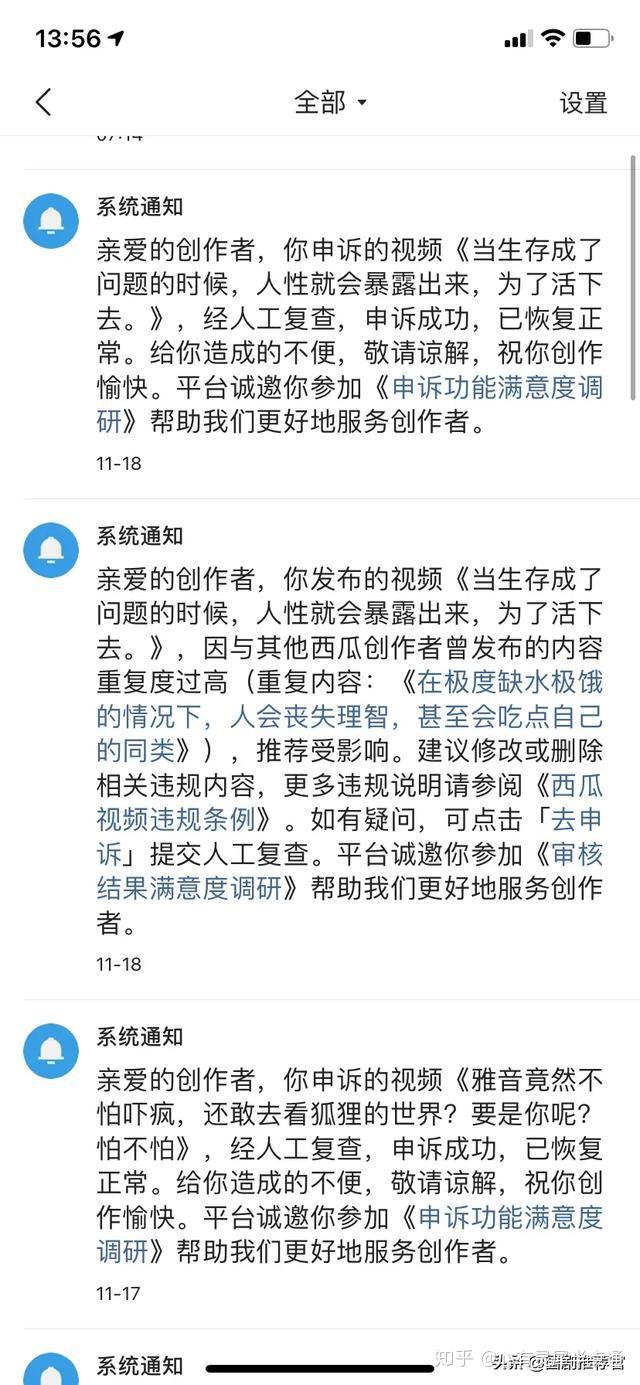Open 设置 in the top bar
The height and width of the screenshot is (1385, 640).
click(x=583, y=102)
